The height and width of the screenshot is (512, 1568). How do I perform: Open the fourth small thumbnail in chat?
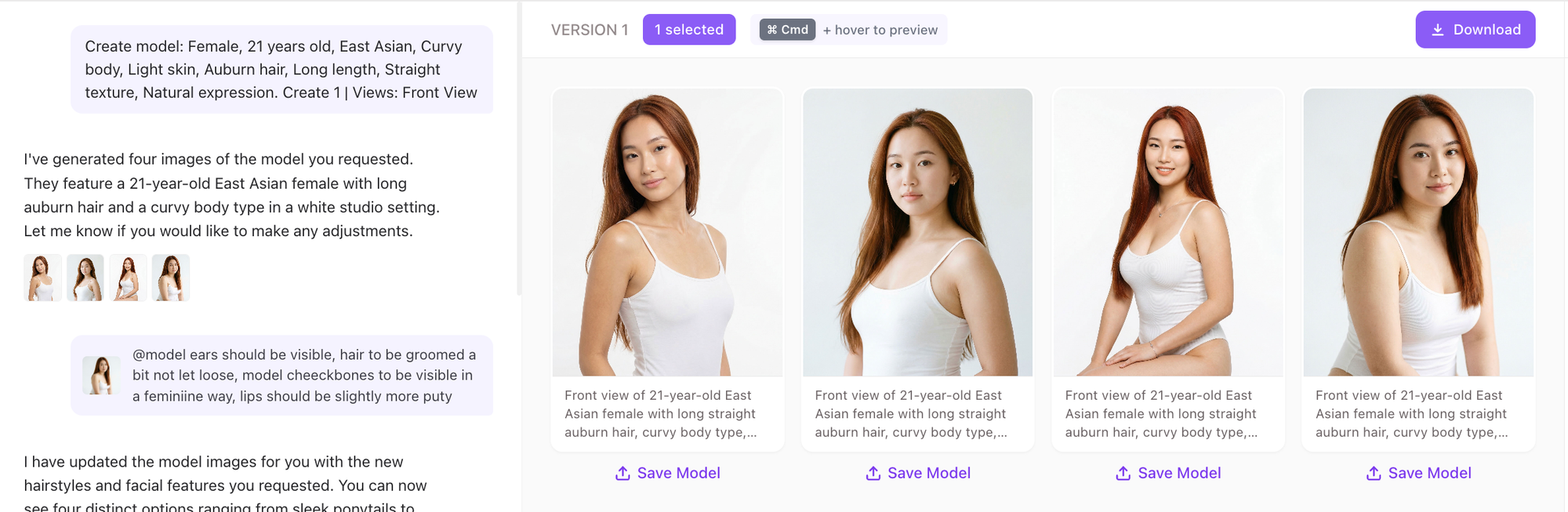170,278
